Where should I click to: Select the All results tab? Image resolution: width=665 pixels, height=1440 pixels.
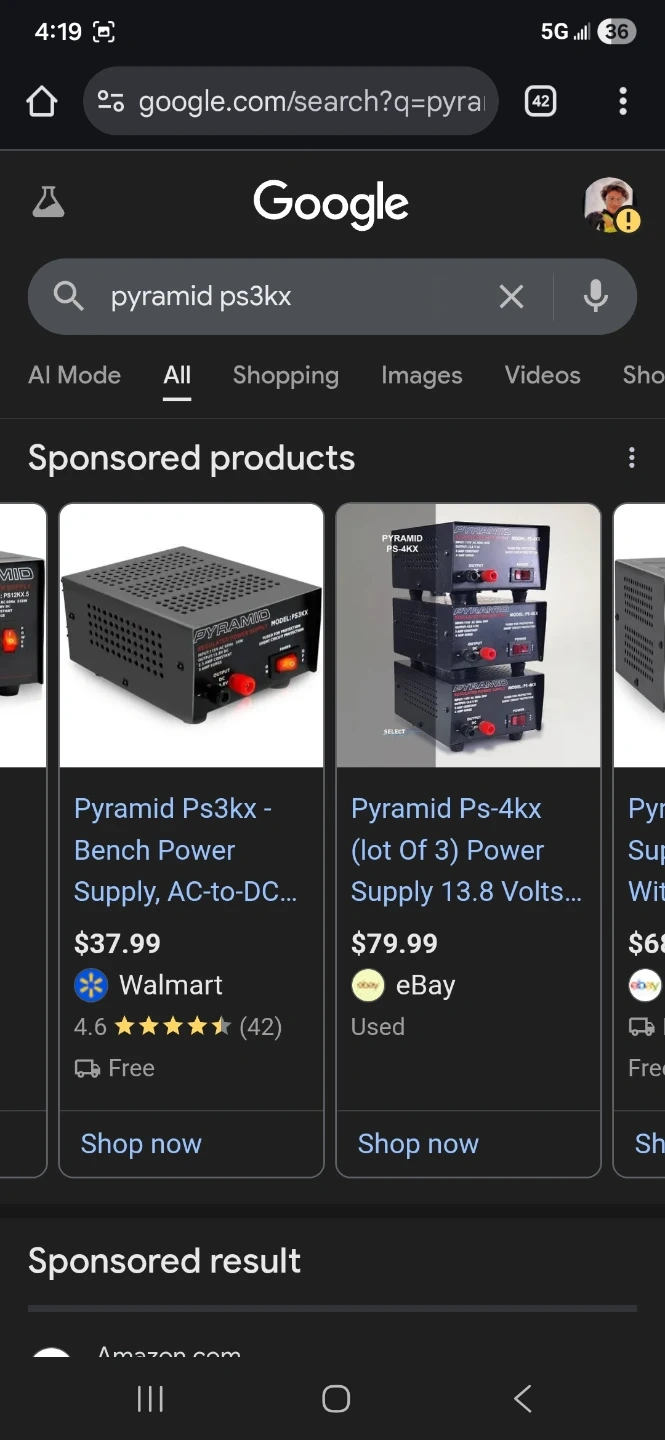tap(177, 375)
